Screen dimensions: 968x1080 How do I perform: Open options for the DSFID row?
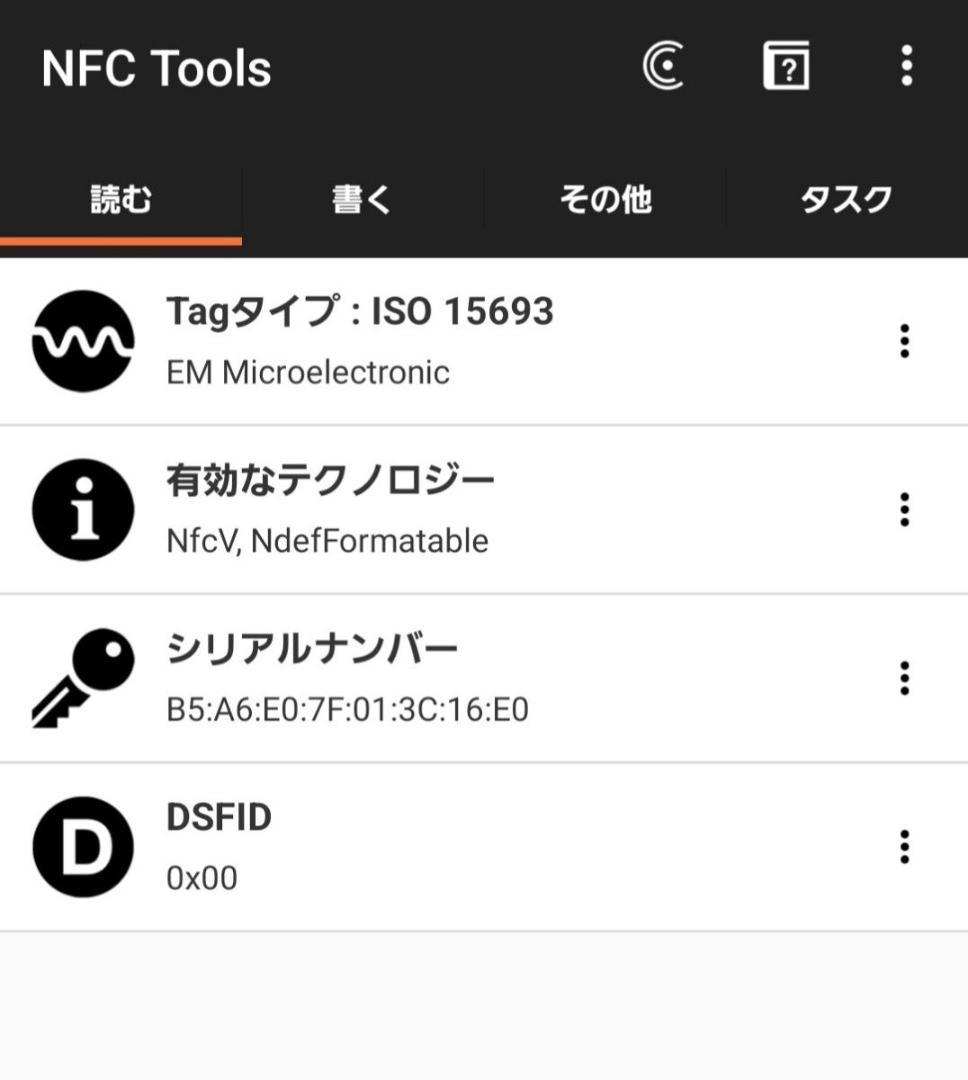[905, 846]
